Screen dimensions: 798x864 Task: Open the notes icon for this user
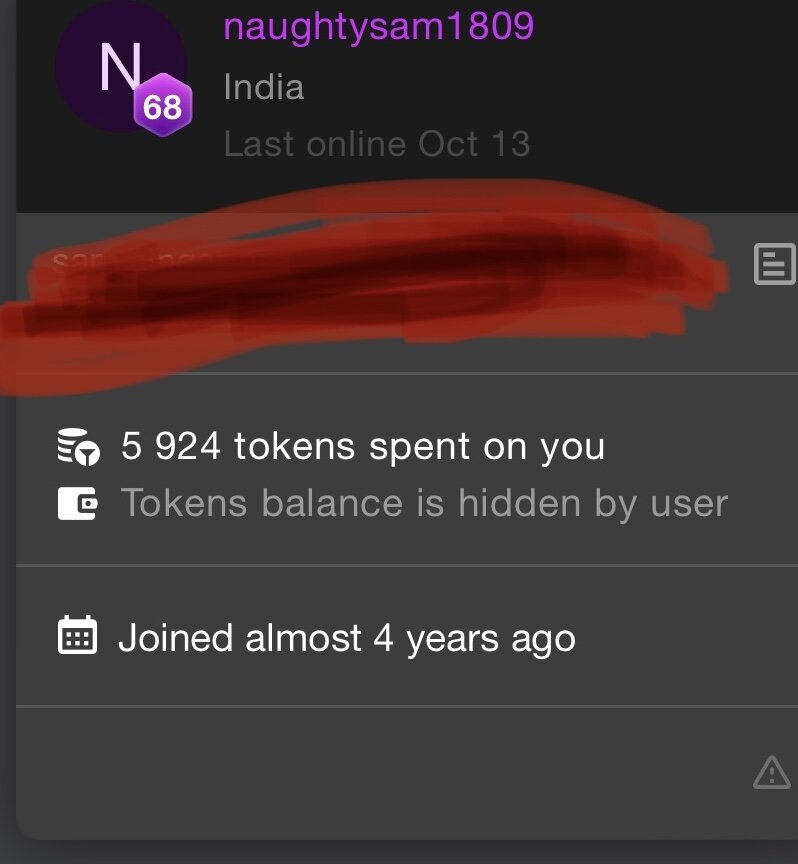pos(773,265)
